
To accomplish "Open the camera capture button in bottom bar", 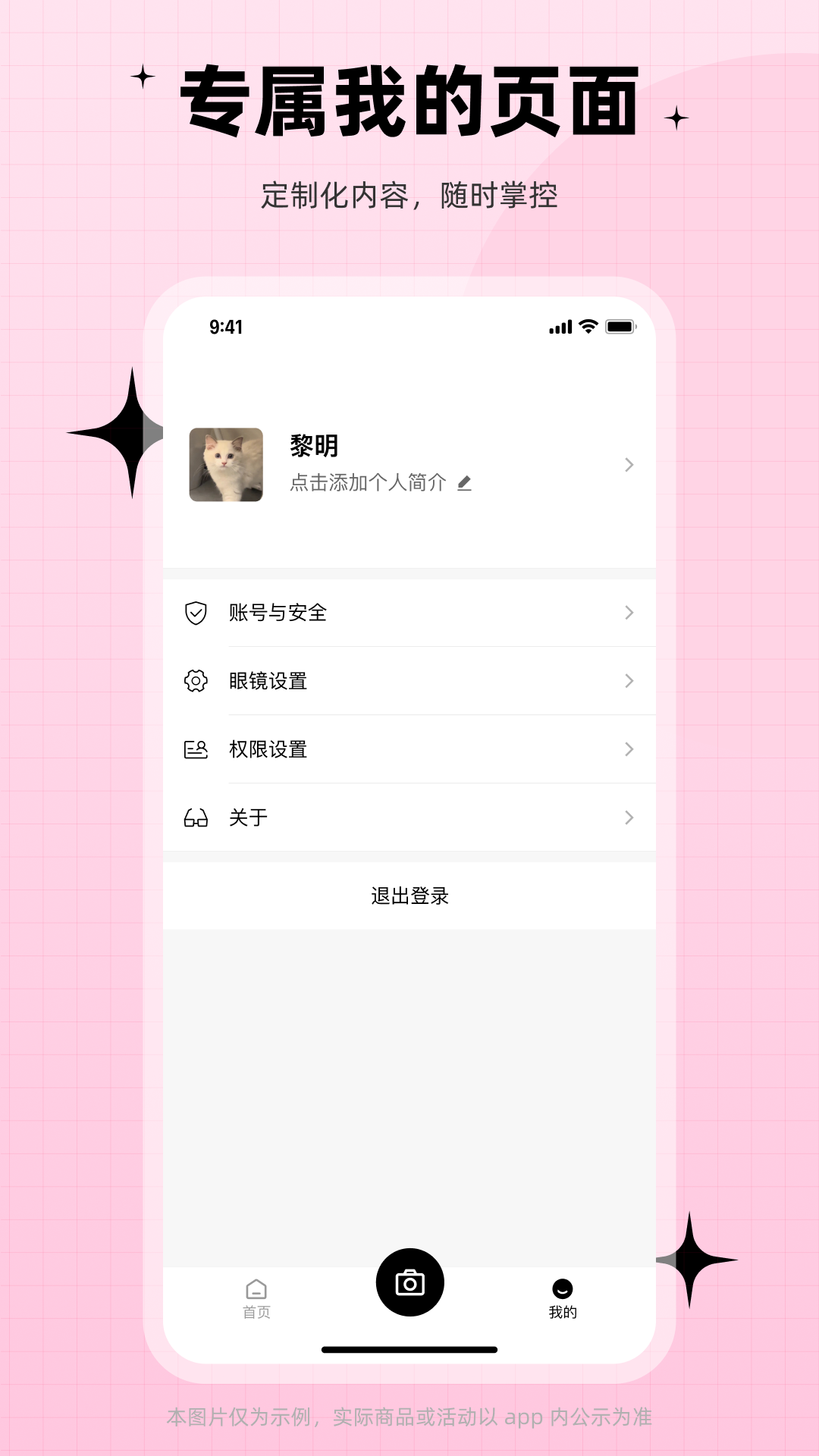I will [x=409, y=1282].
